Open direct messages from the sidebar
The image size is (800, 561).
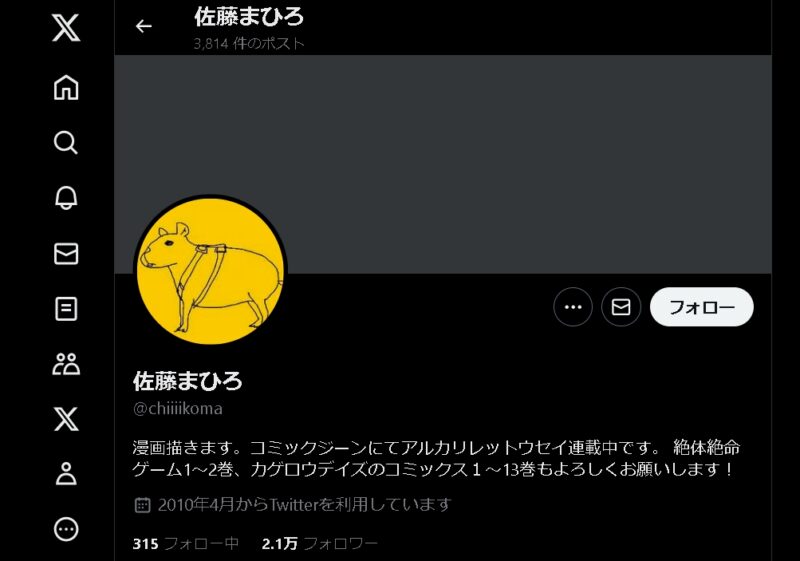coord(66,254)
